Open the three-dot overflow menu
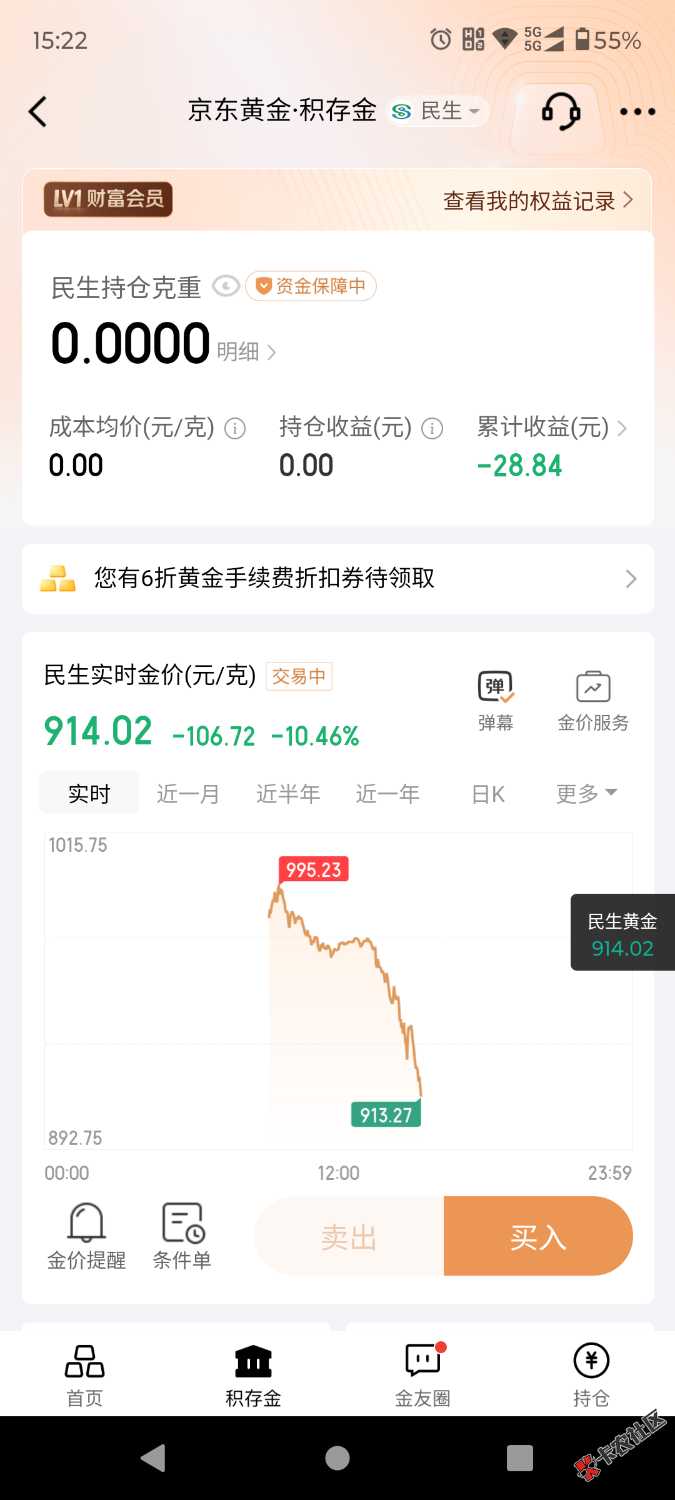Screen dimensions: 675x1500 [x=637, y=111]
